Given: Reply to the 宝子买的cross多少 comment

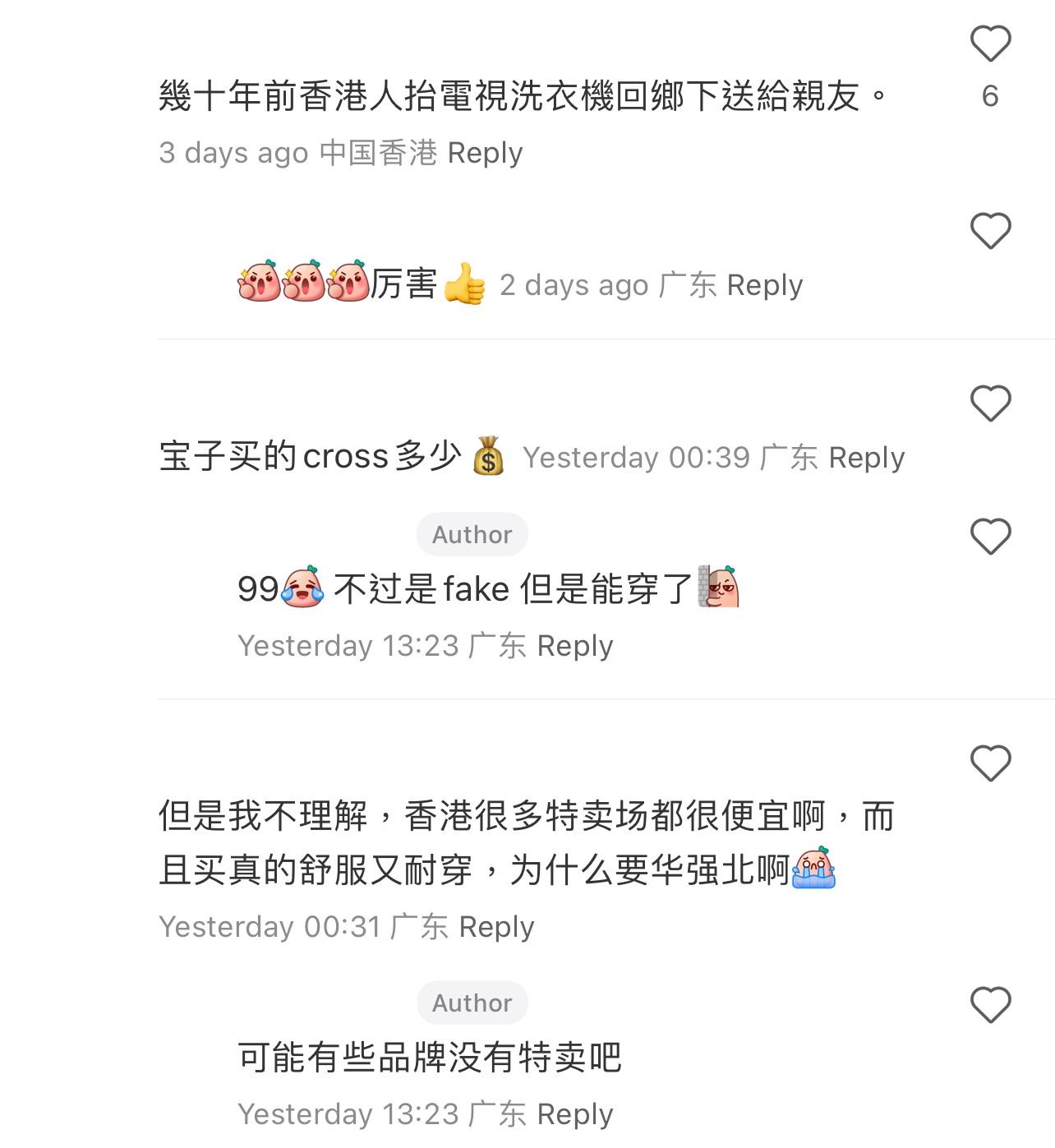Looking at the screenshot, I should coord(866,458).
